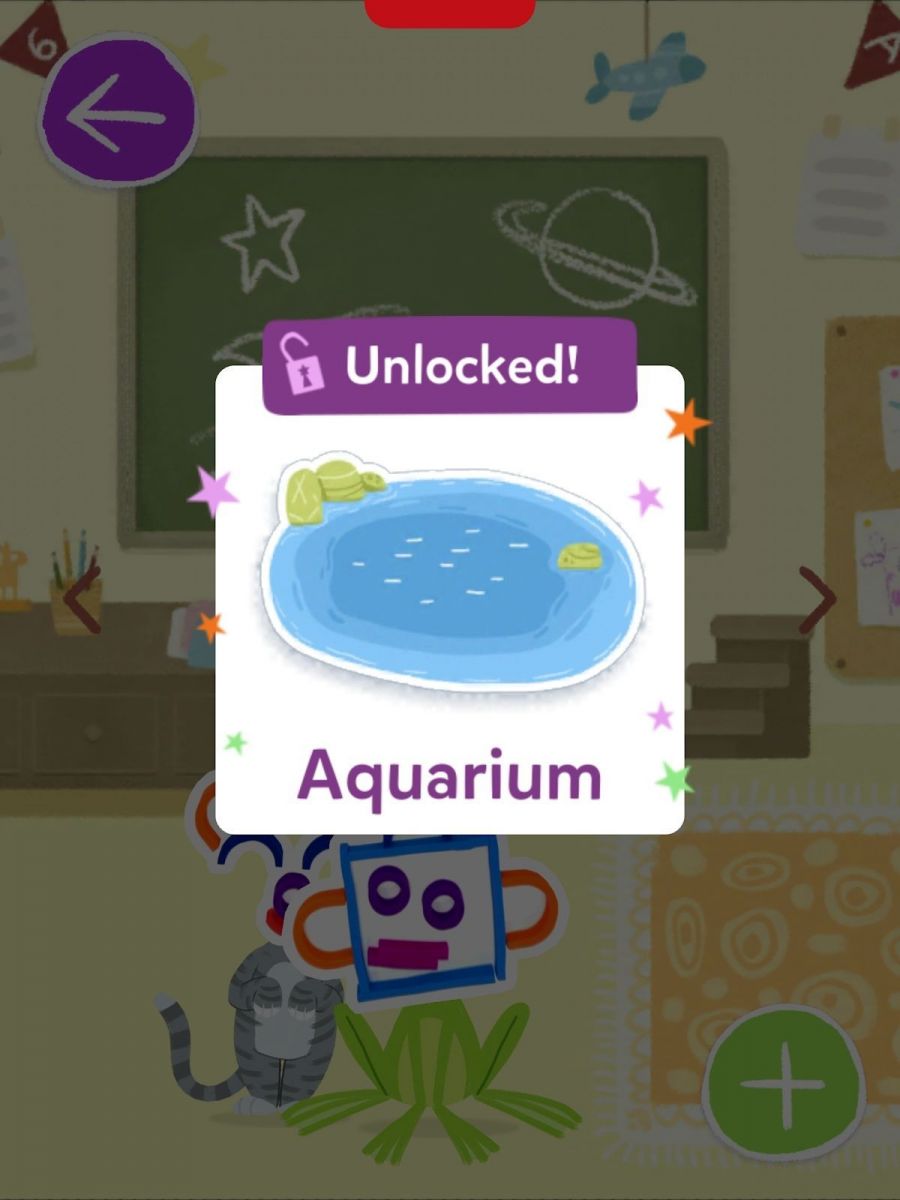This screenshot has width=900, height=1200.
Task: Go to the next room with right arrow
Action: (x=818, y=600)
